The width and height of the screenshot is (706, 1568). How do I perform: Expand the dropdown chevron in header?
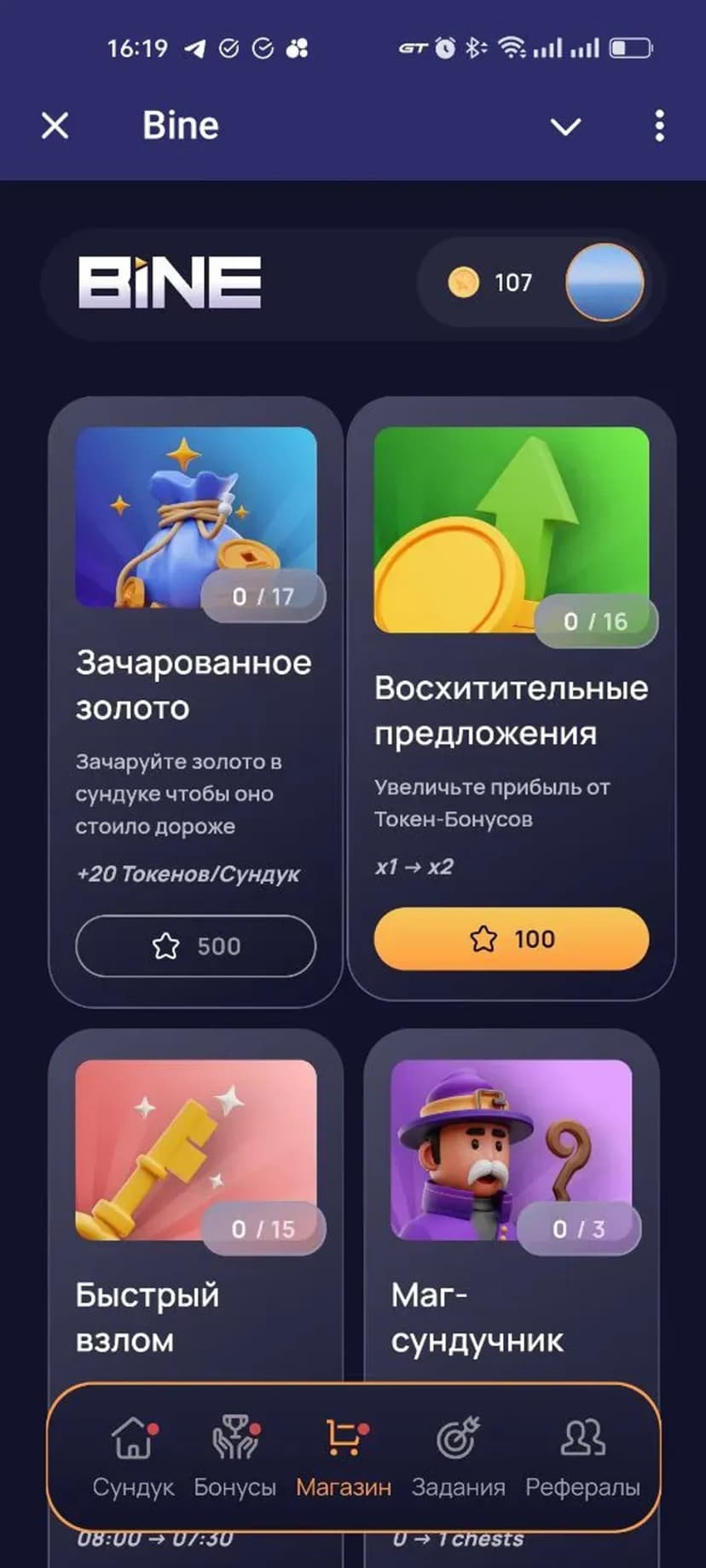(565, 127)
